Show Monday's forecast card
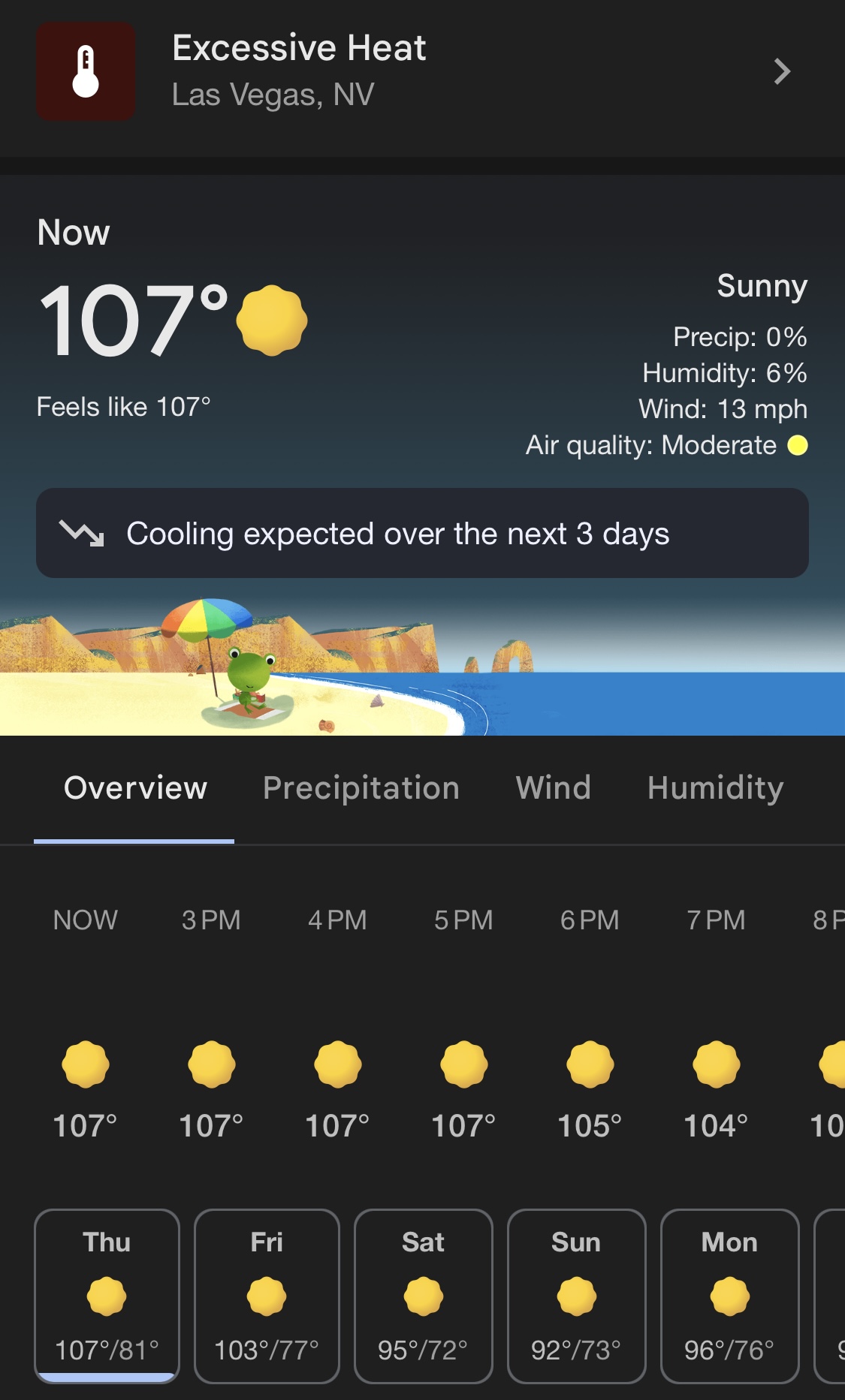 tap(730, 1296)
